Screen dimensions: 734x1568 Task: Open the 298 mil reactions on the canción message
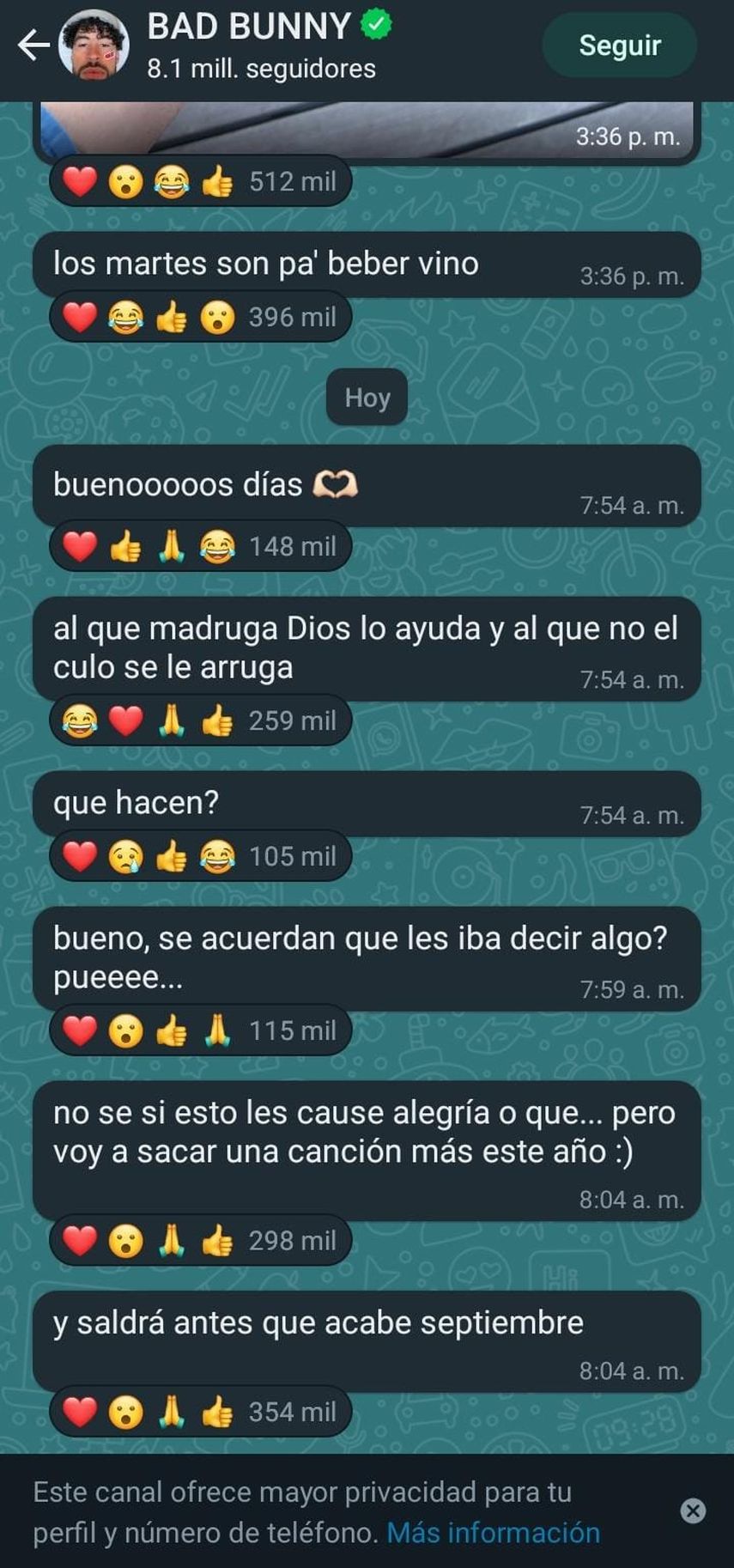pyautogui.click(x=200, y=1240)
